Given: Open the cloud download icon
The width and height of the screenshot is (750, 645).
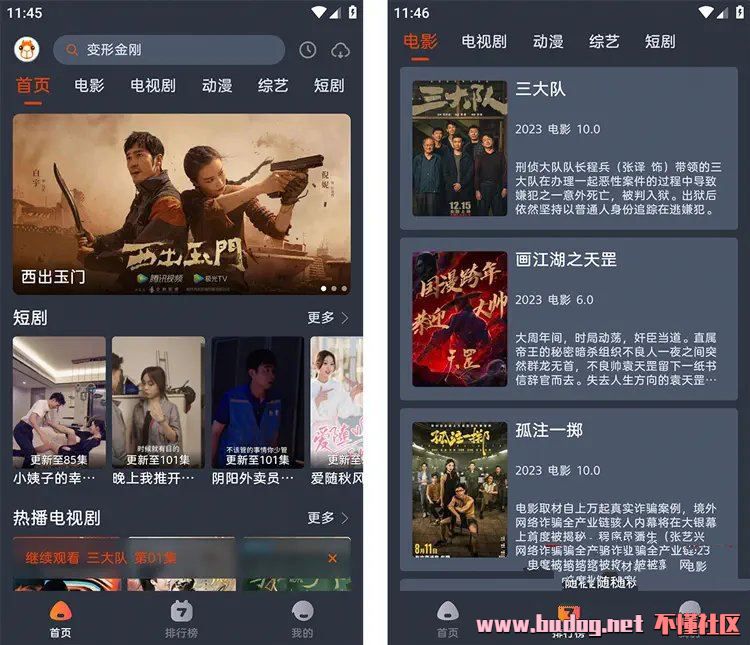Looking at the screenshot, I should 340,50.
